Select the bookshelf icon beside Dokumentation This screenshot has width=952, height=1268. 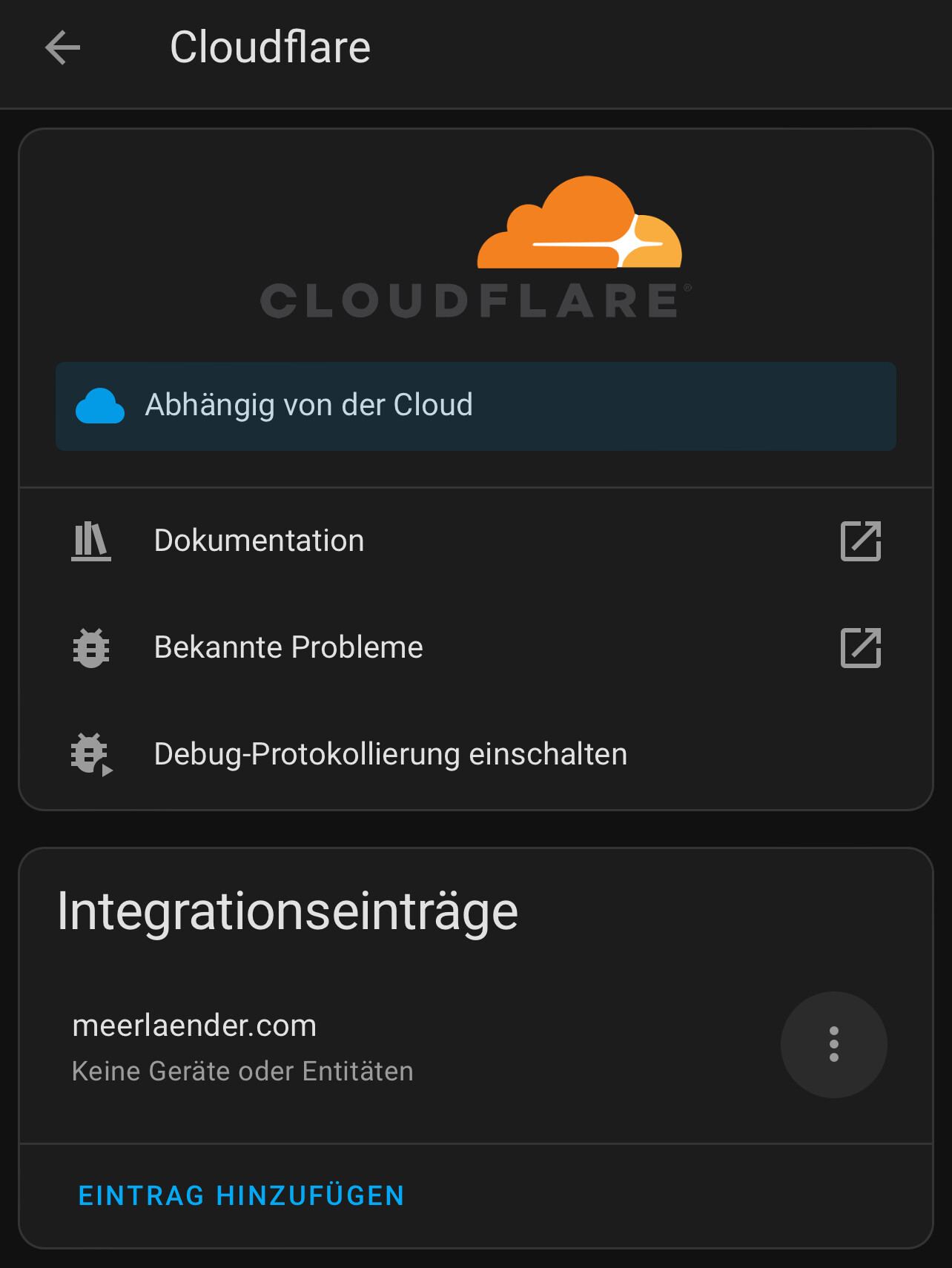(x=90, y=541)
